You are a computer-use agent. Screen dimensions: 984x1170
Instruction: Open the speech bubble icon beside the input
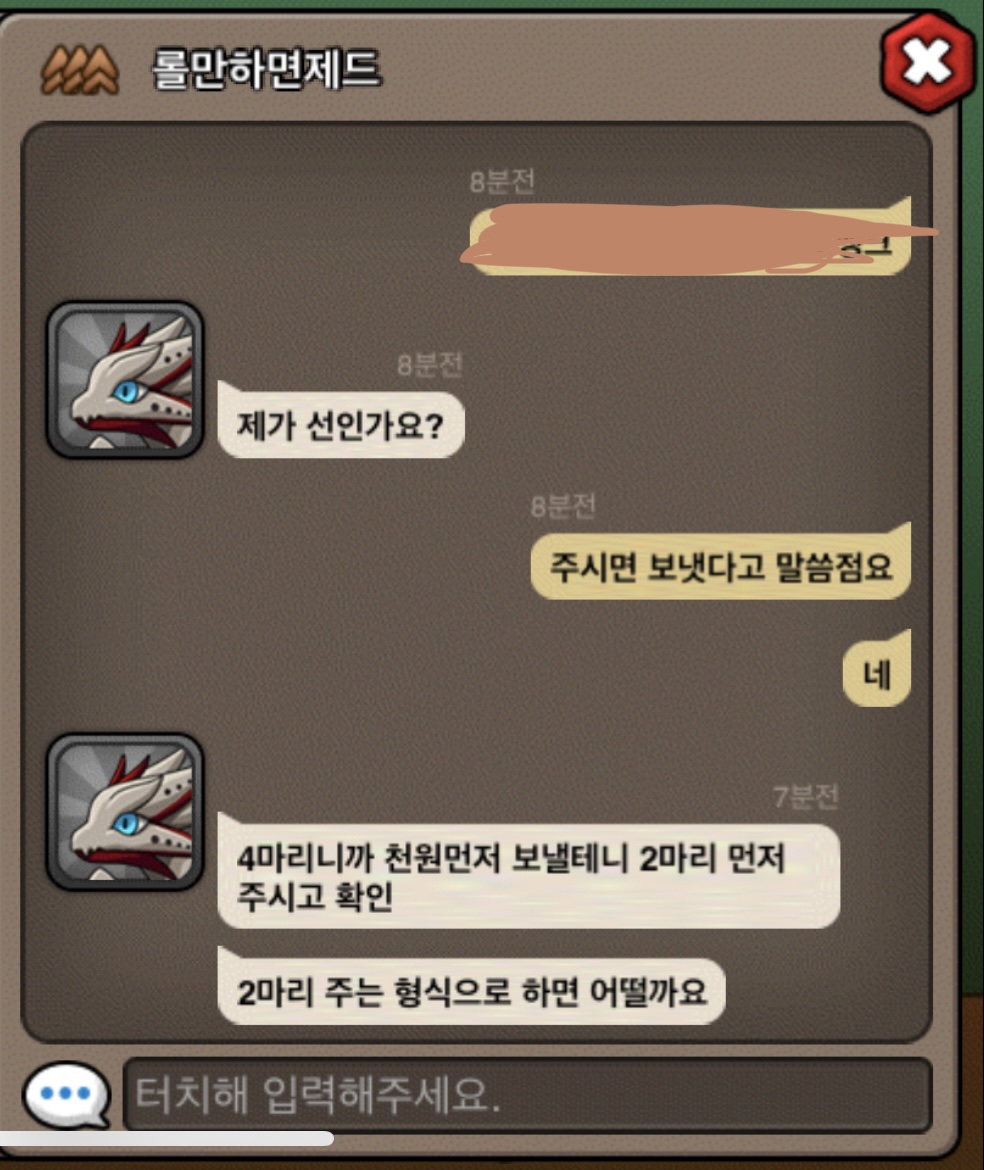(66, 1094)
